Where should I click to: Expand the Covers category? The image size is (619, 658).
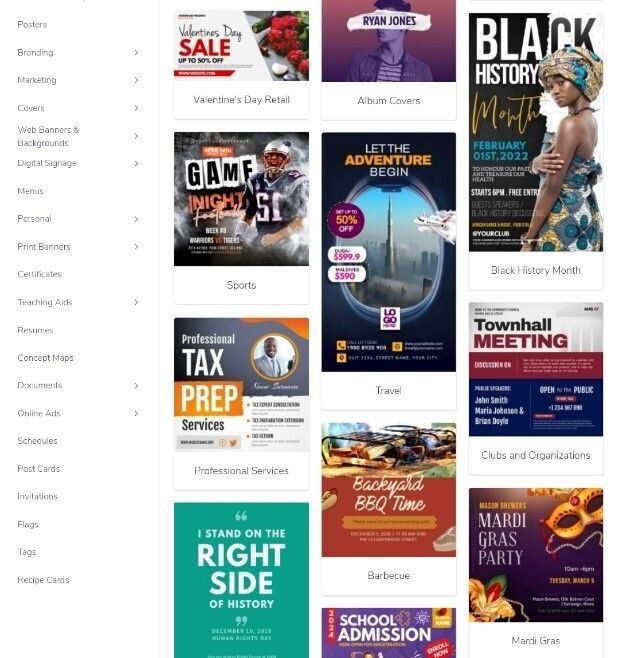click(136, 108)
